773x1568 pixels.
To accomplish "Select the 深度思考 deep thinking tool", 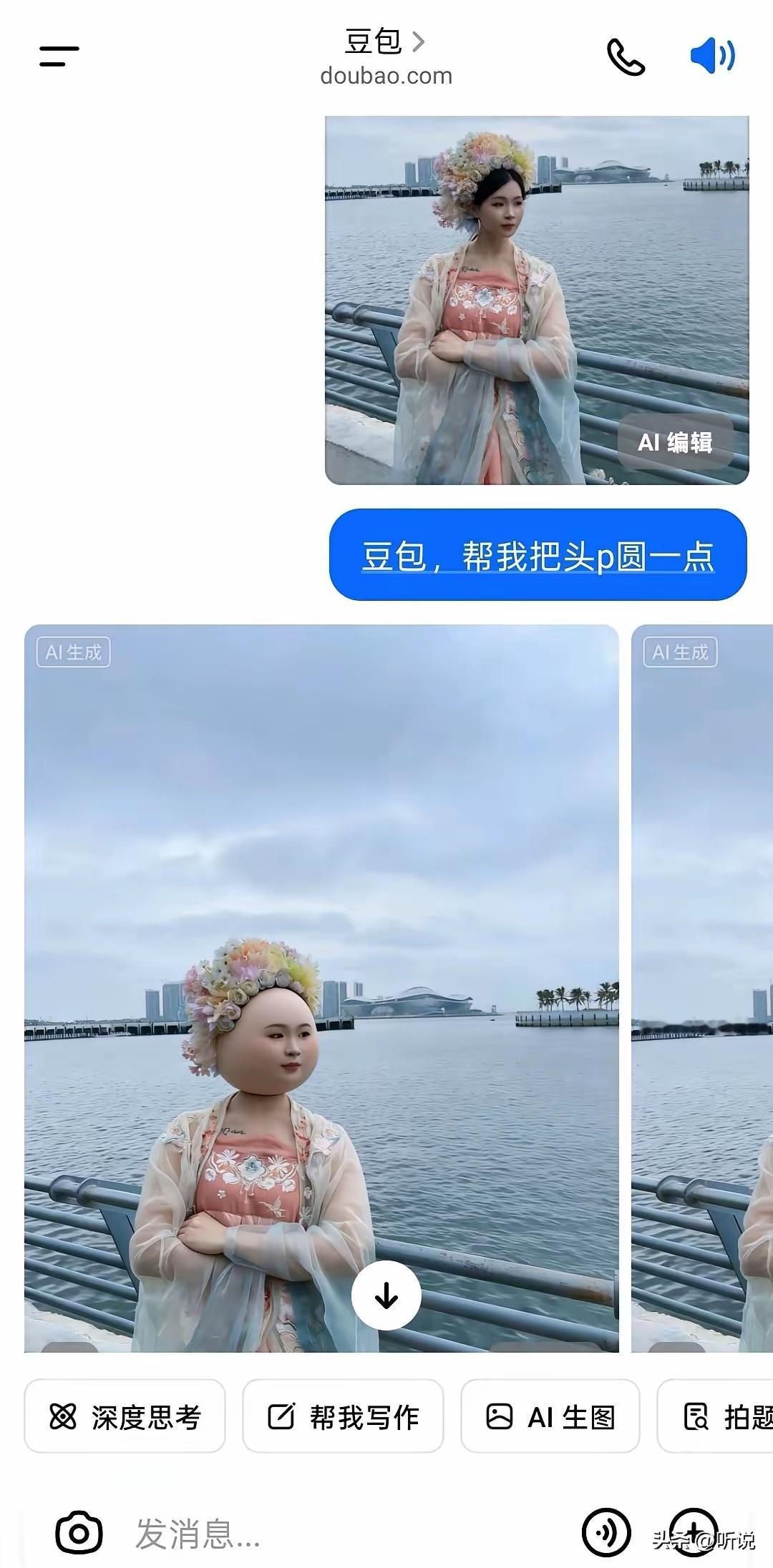I will pyautogui.click(x=125, y=1418).
